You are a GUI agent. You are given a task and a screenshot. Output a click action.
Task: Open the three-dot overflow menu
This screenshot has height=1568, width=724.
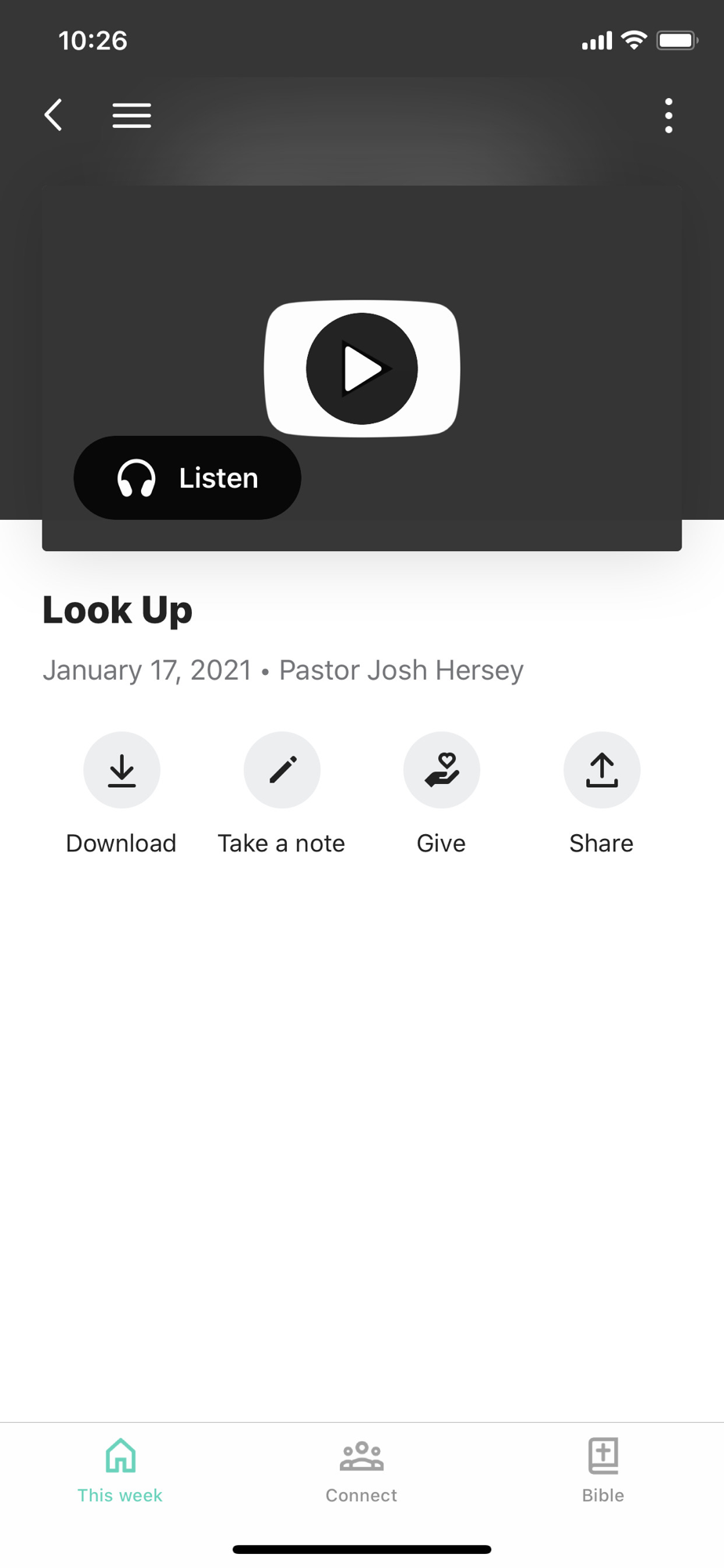coord(668,115)
